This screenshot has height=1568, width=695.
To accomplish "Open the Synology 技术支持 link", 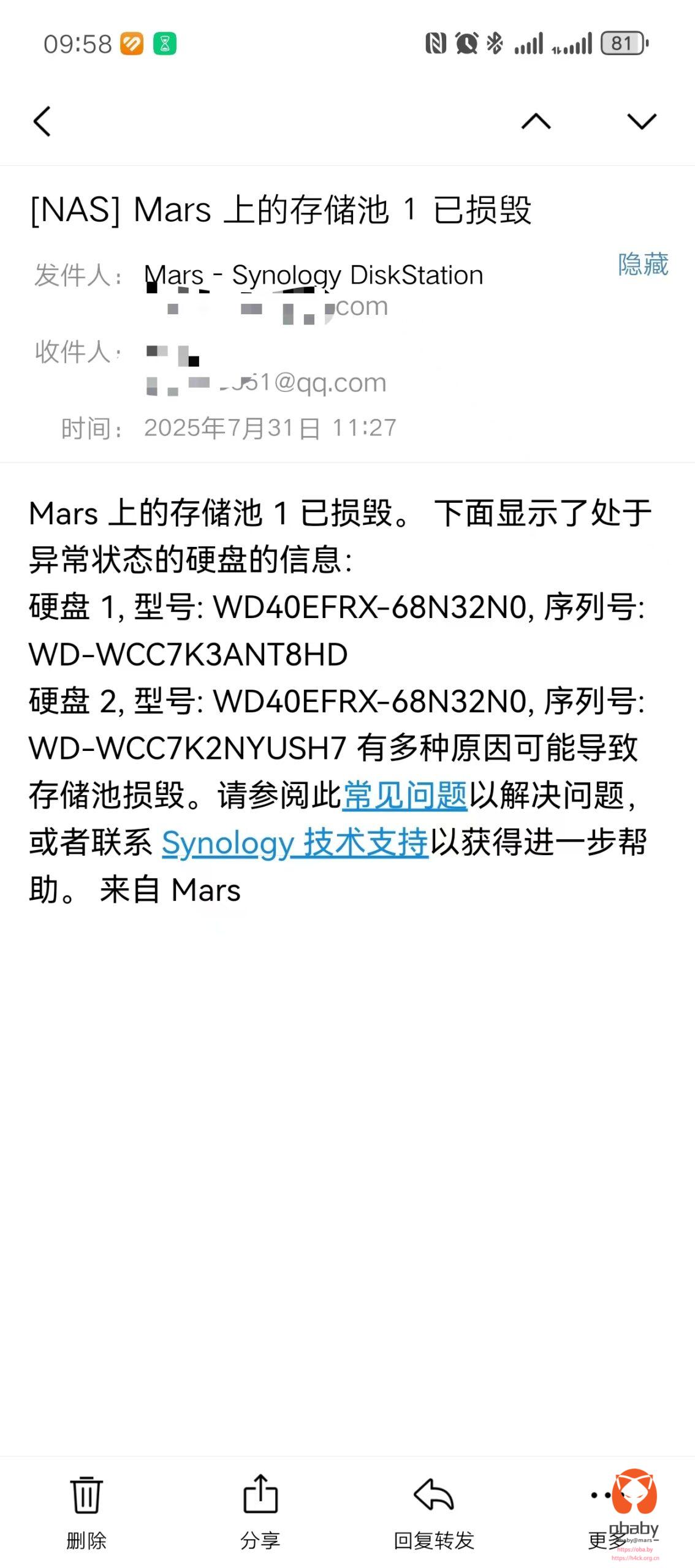I will coord(295,843).
